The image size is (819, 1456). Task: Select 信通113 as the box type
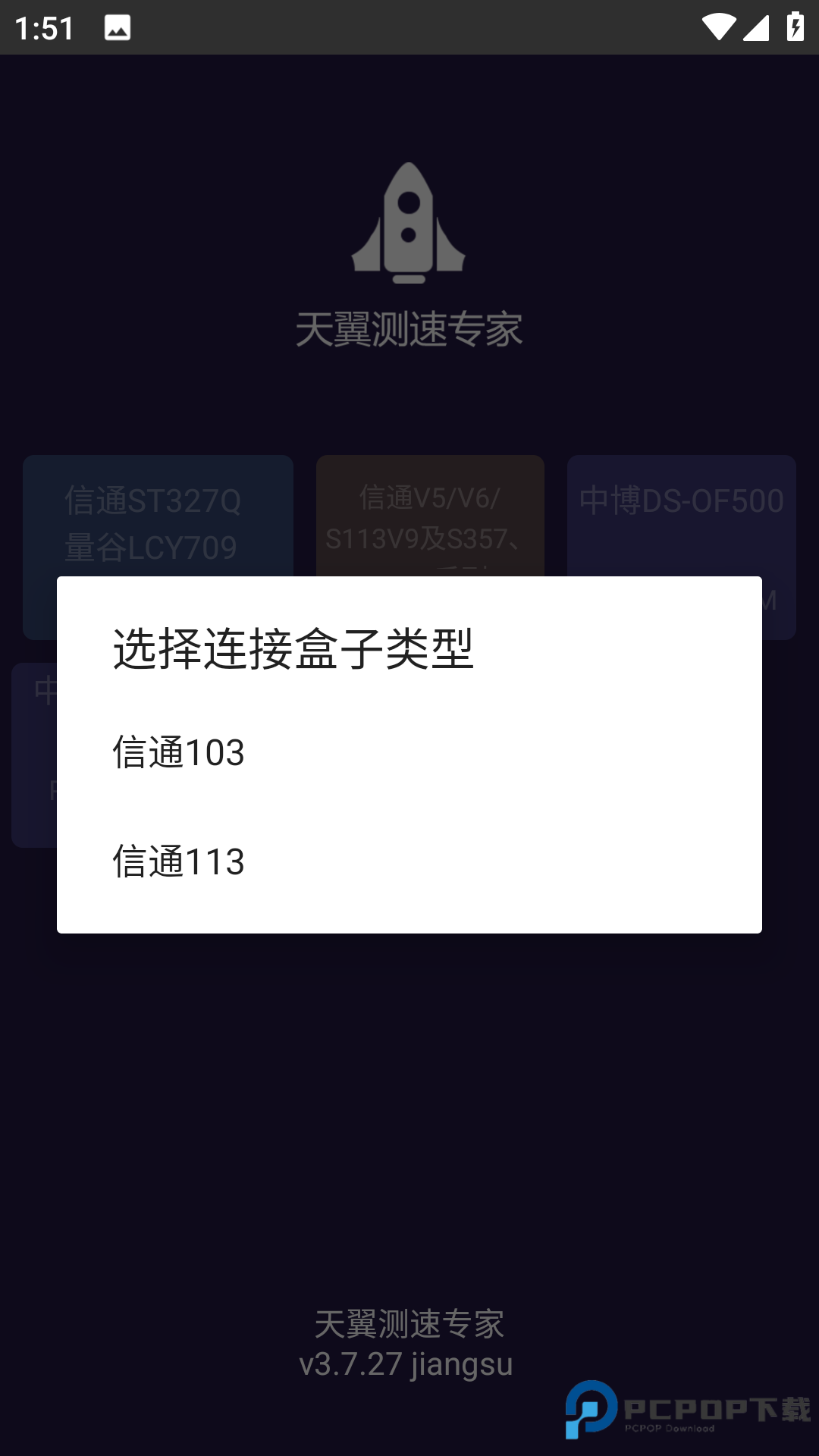(179, 861)
